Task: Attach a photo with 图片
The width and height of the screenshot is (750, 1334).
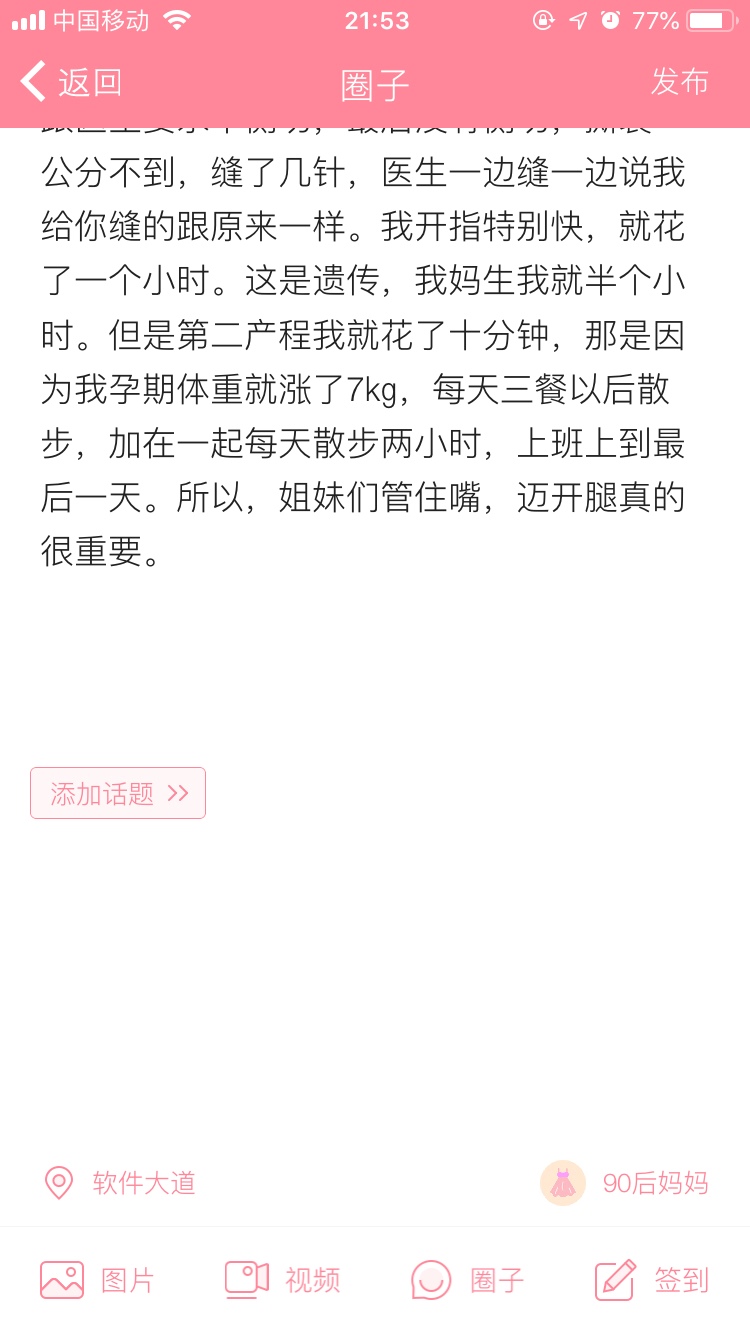Action: (x=97, y=1279)
